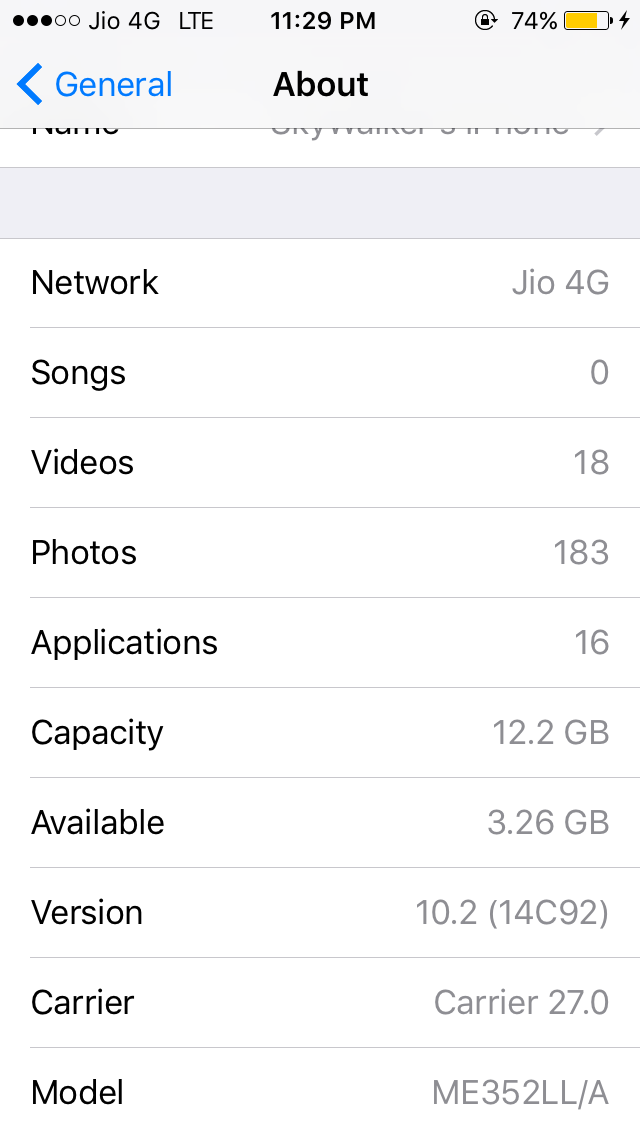
Task: Go back to General settings
Action: pyautogui.click(x=95, y=84)
